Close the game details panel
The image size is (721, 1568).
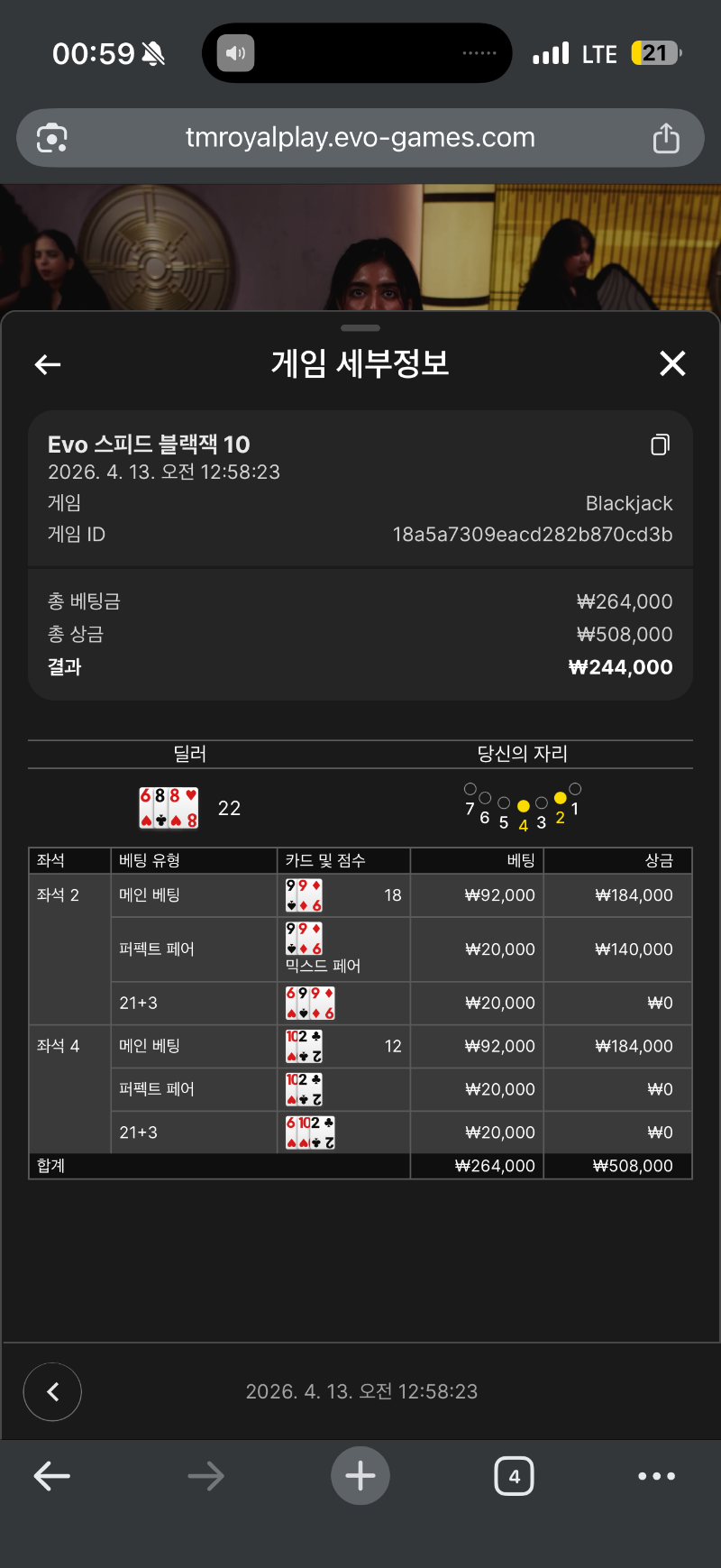(x=672, y=363)
